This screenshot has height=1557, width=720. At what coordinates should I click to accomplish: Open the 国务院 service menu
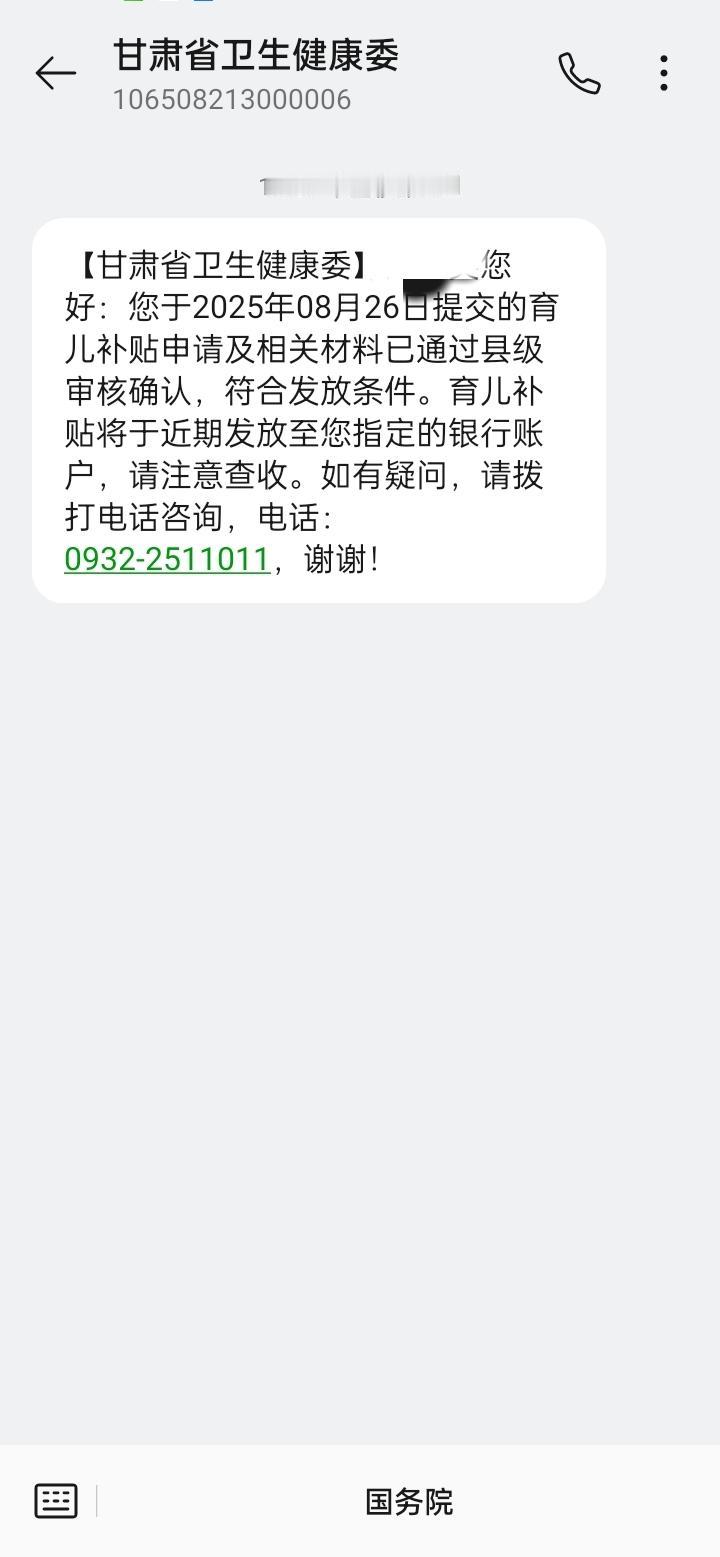[409, 1501]
